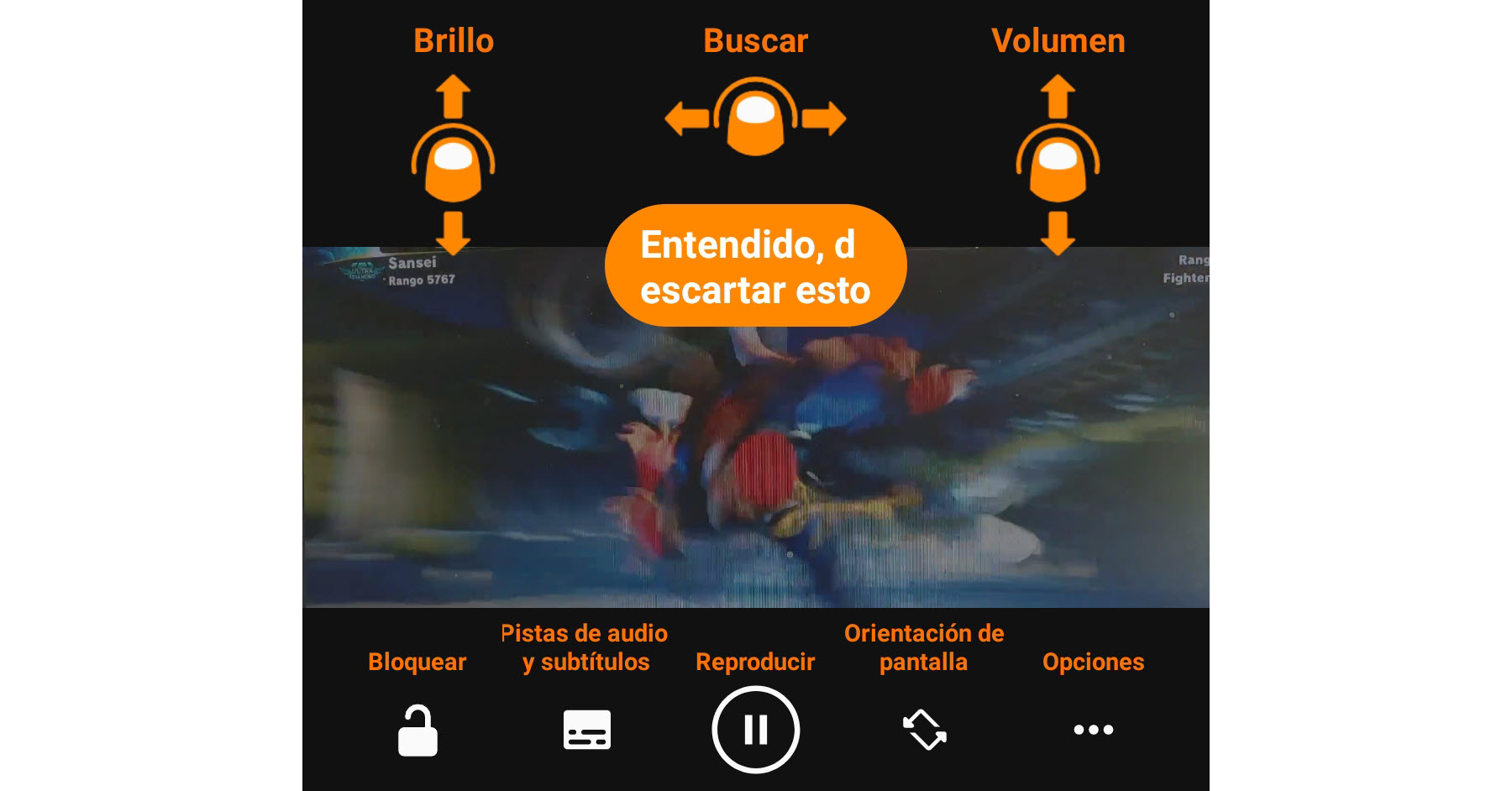The width and height of the screenshot is (1512, 791).
Task: Open audio tracks and subtitles
Action: coord(586,730)
